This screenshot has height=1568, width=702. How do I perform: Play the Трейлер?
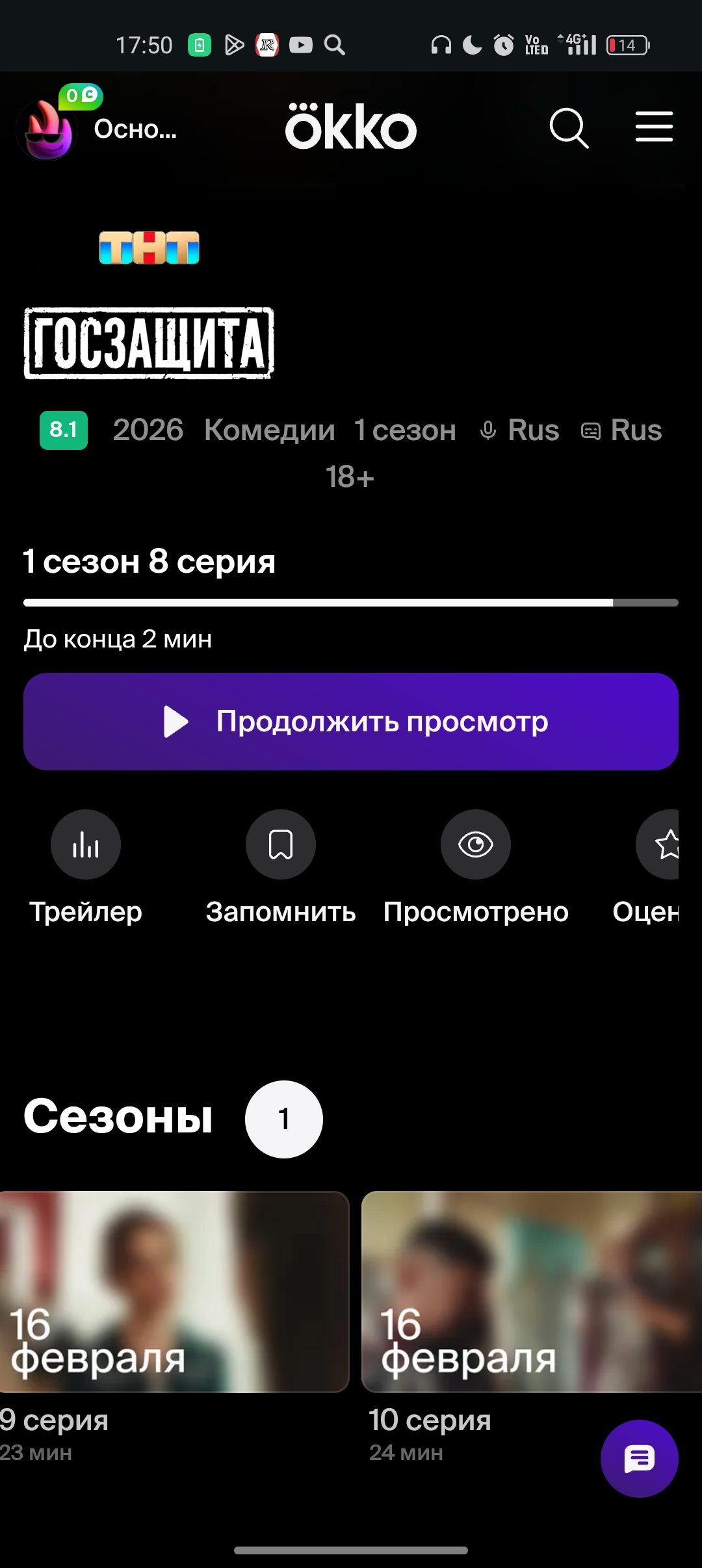coord(86,844)
